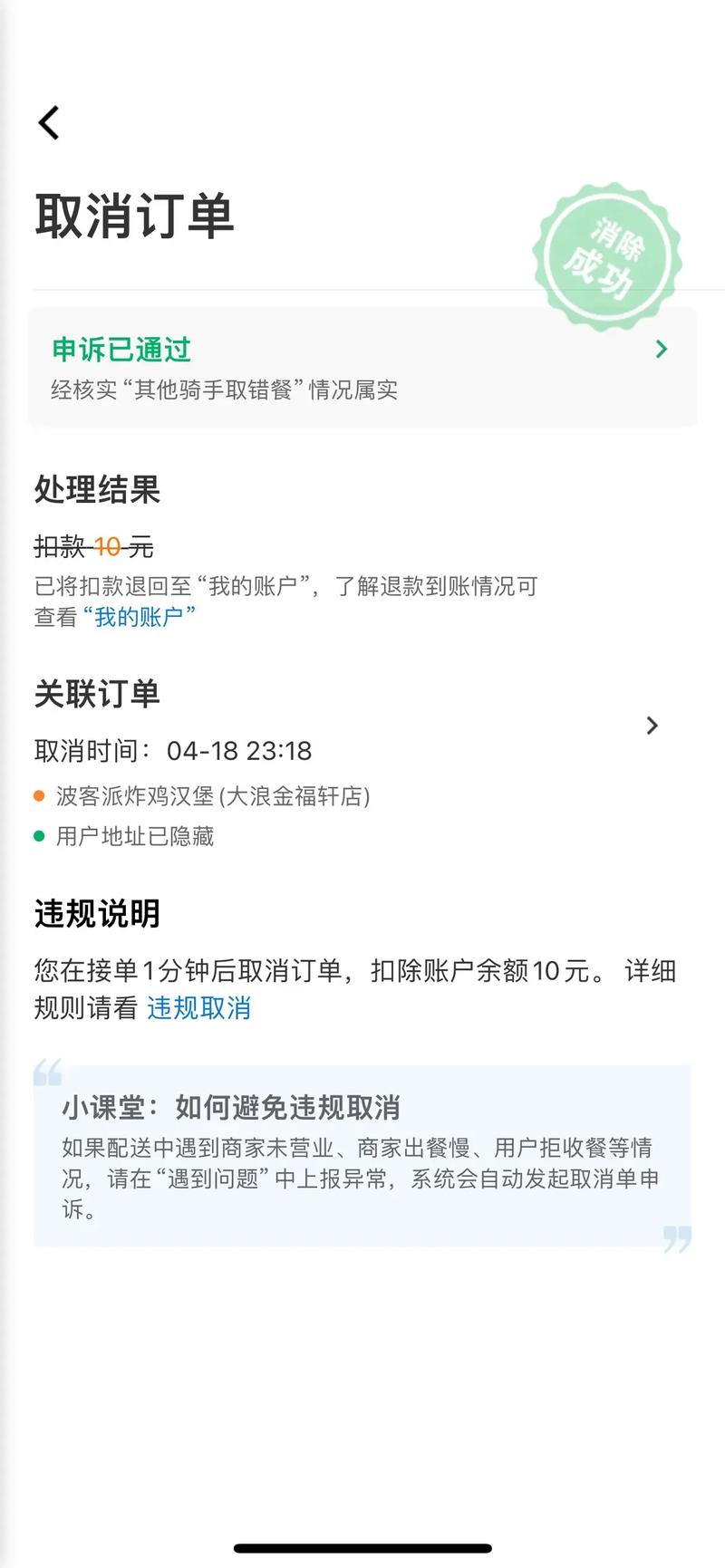Viewport: 725px width, 1568px height.
Task: Go back using the top-left arrow
Action: tap(49, 123)
